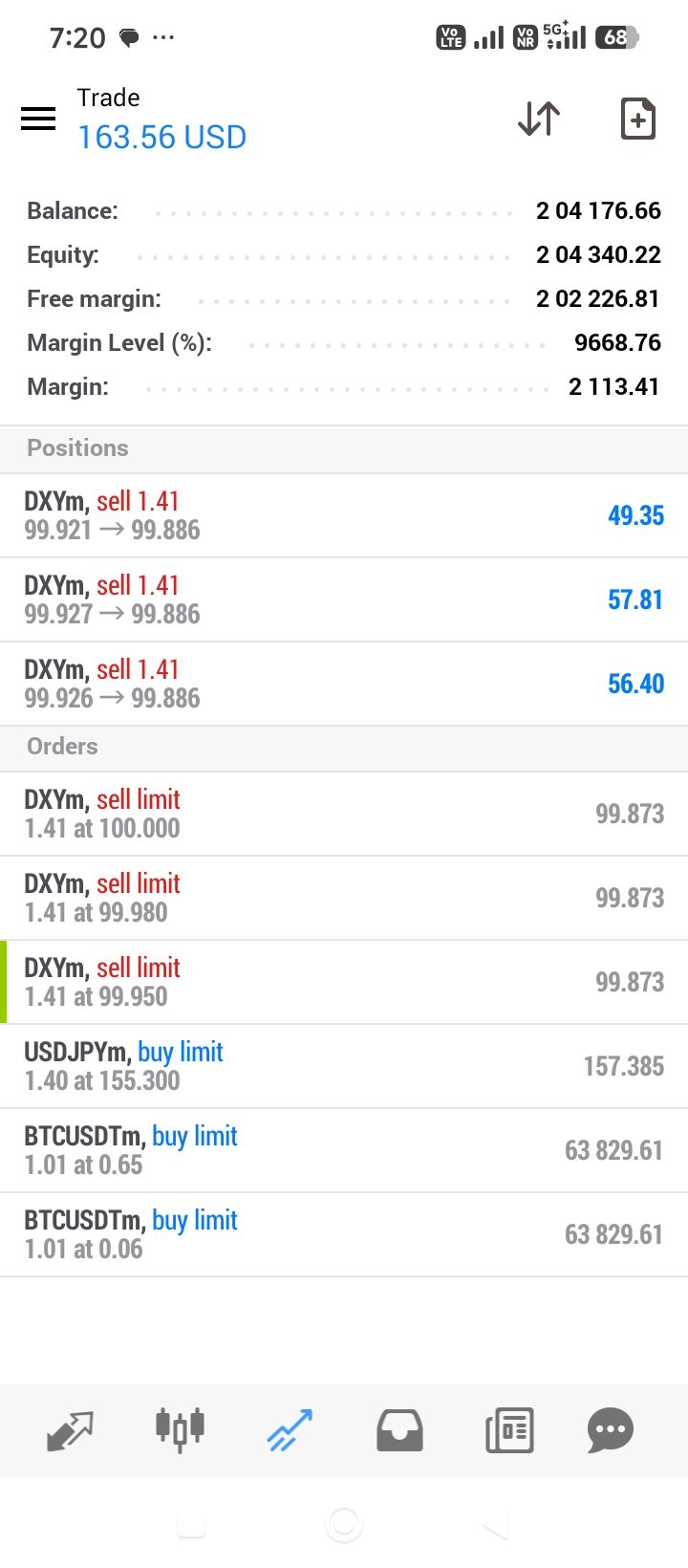This screenshot has height=1568, width=688.
Task: Open DXYm sell position with profit 56.40
Action: click(344, 684)
